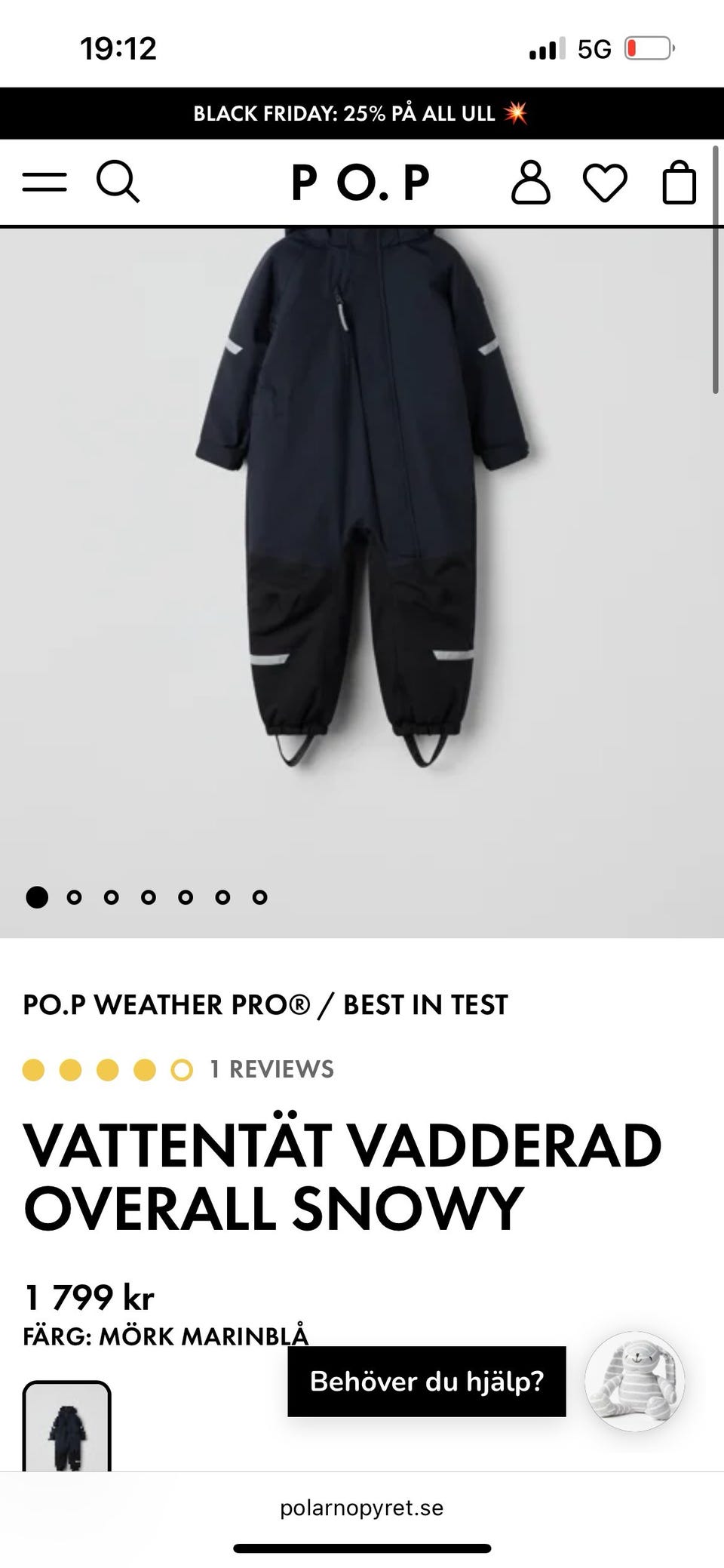This screenshot has width=724, height=1568.
Task: Jump to the last product image dot
Action: click(x=260, y=897)
